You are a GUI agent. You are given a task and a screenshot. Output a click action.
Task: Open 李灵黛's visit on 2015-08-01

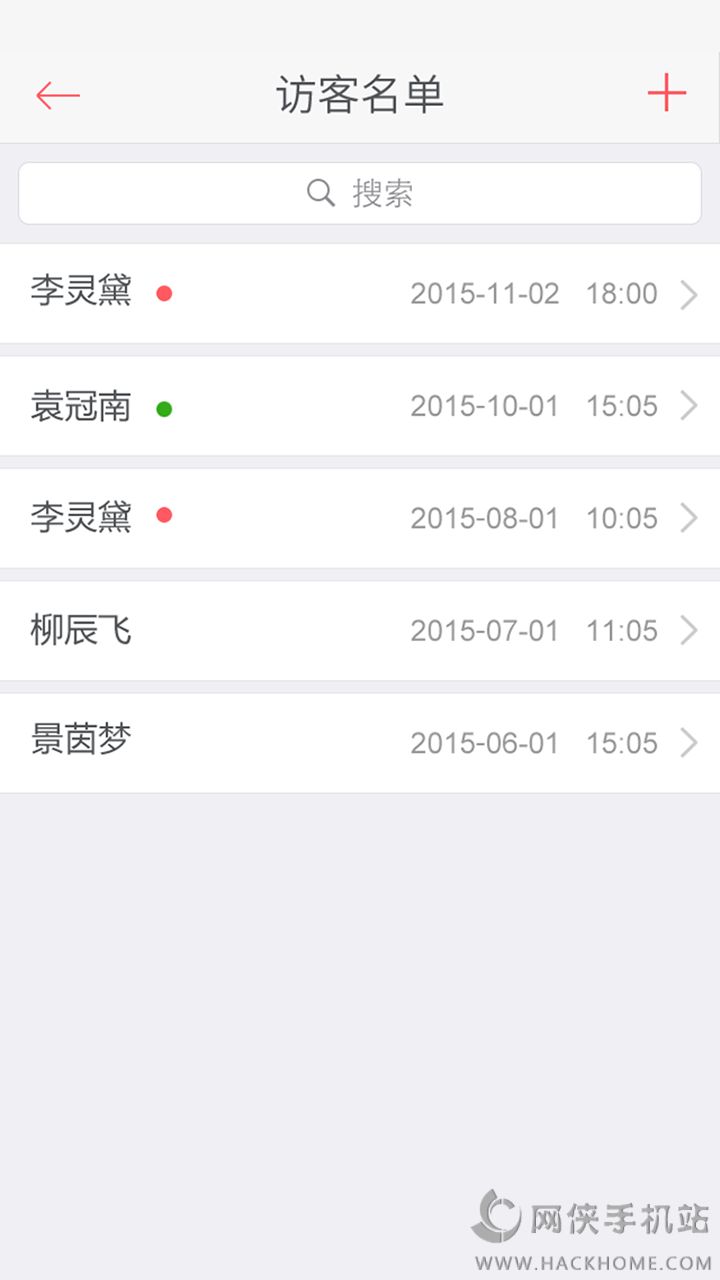tap(360, 518)
